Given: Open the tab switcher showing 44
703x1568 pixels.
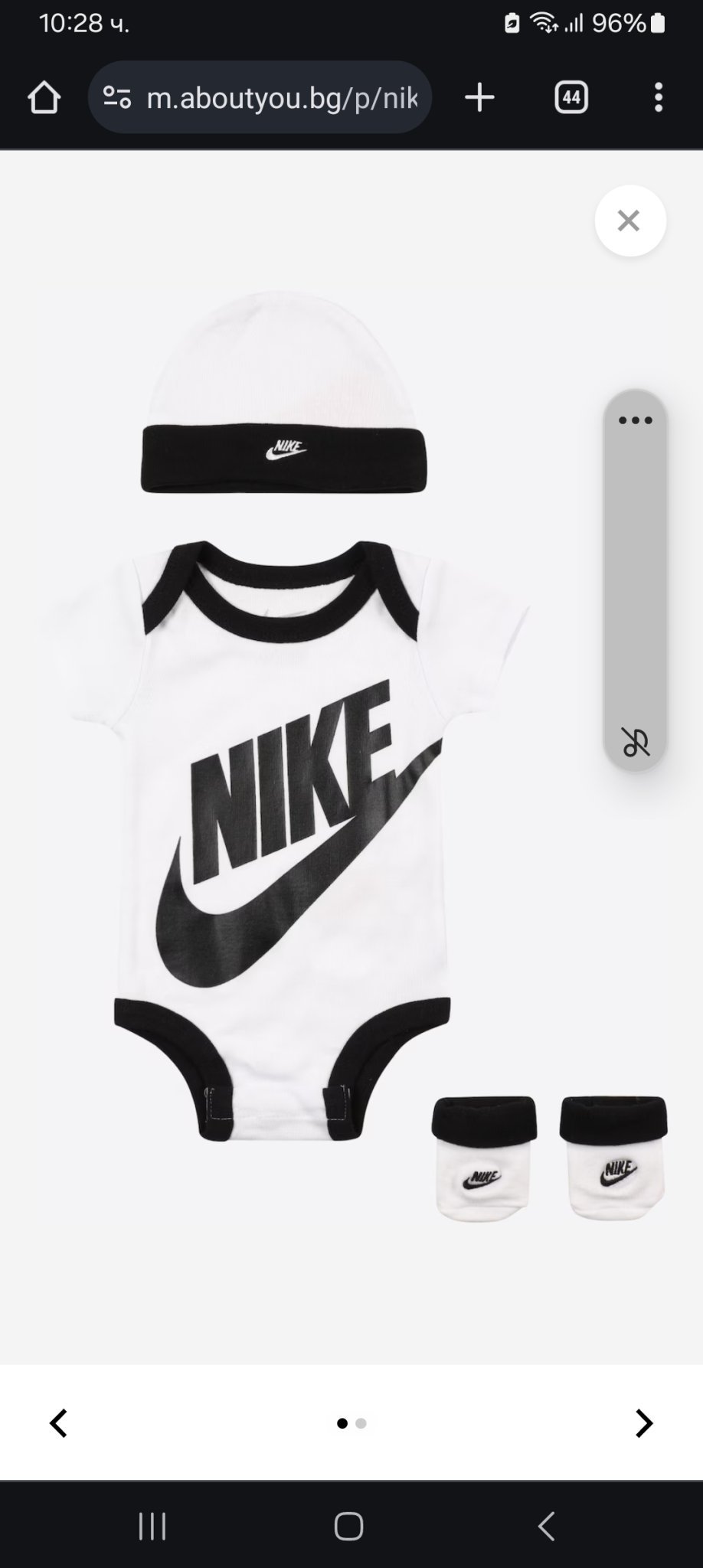Looking at the screenshot, I should point(571,97).
